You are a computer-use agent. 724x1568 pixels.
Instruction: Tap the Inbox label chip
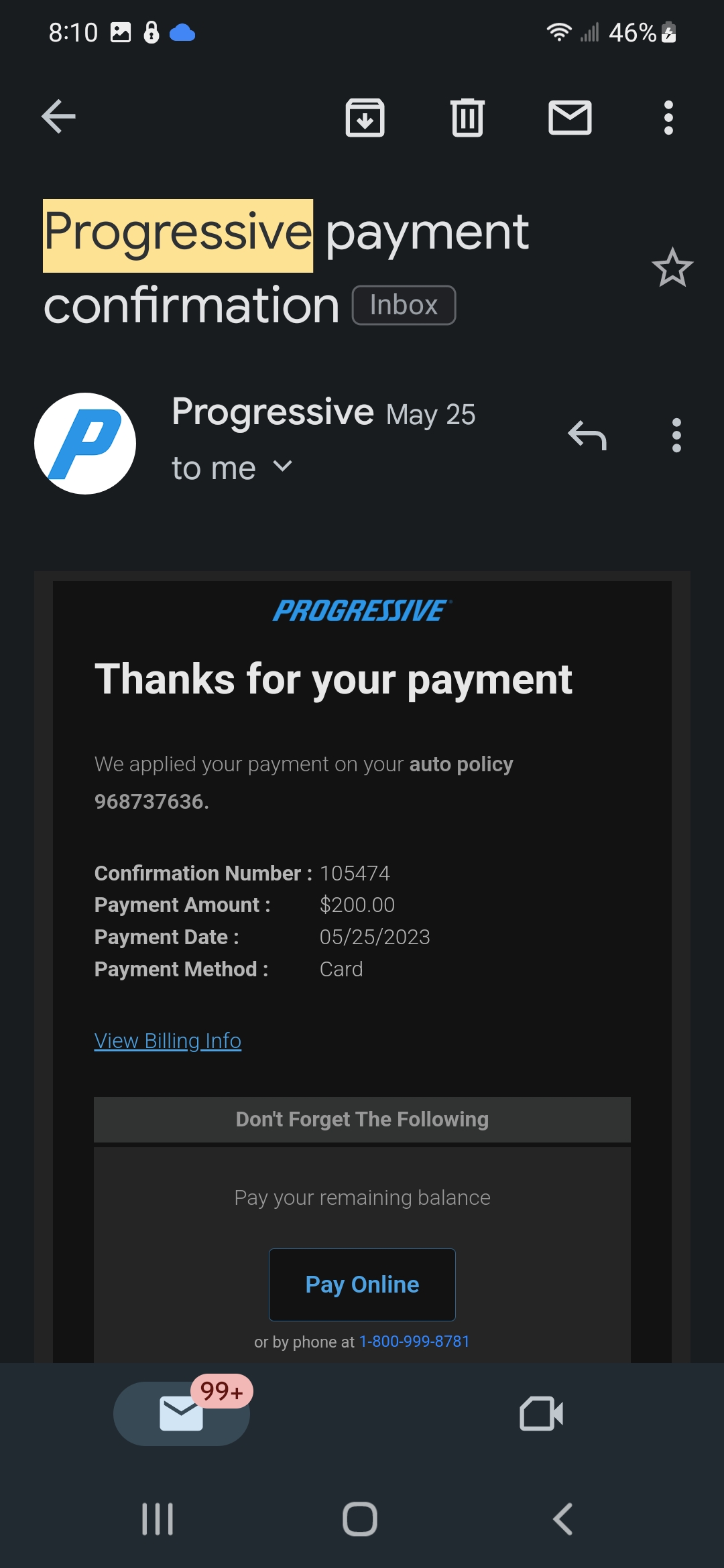coord(404,306)
